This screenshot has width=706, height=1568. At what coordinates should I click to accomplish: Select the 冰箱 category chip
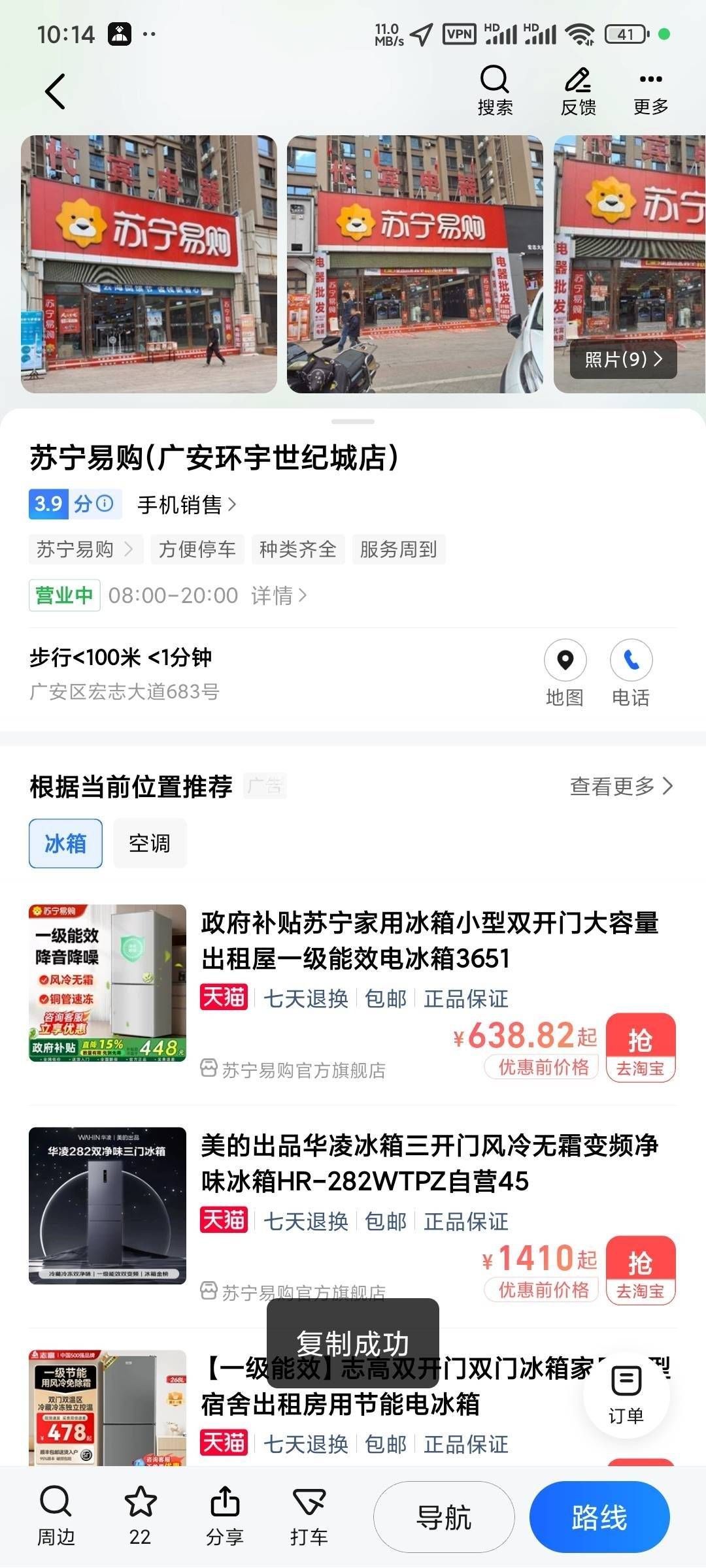click(65, 843)
